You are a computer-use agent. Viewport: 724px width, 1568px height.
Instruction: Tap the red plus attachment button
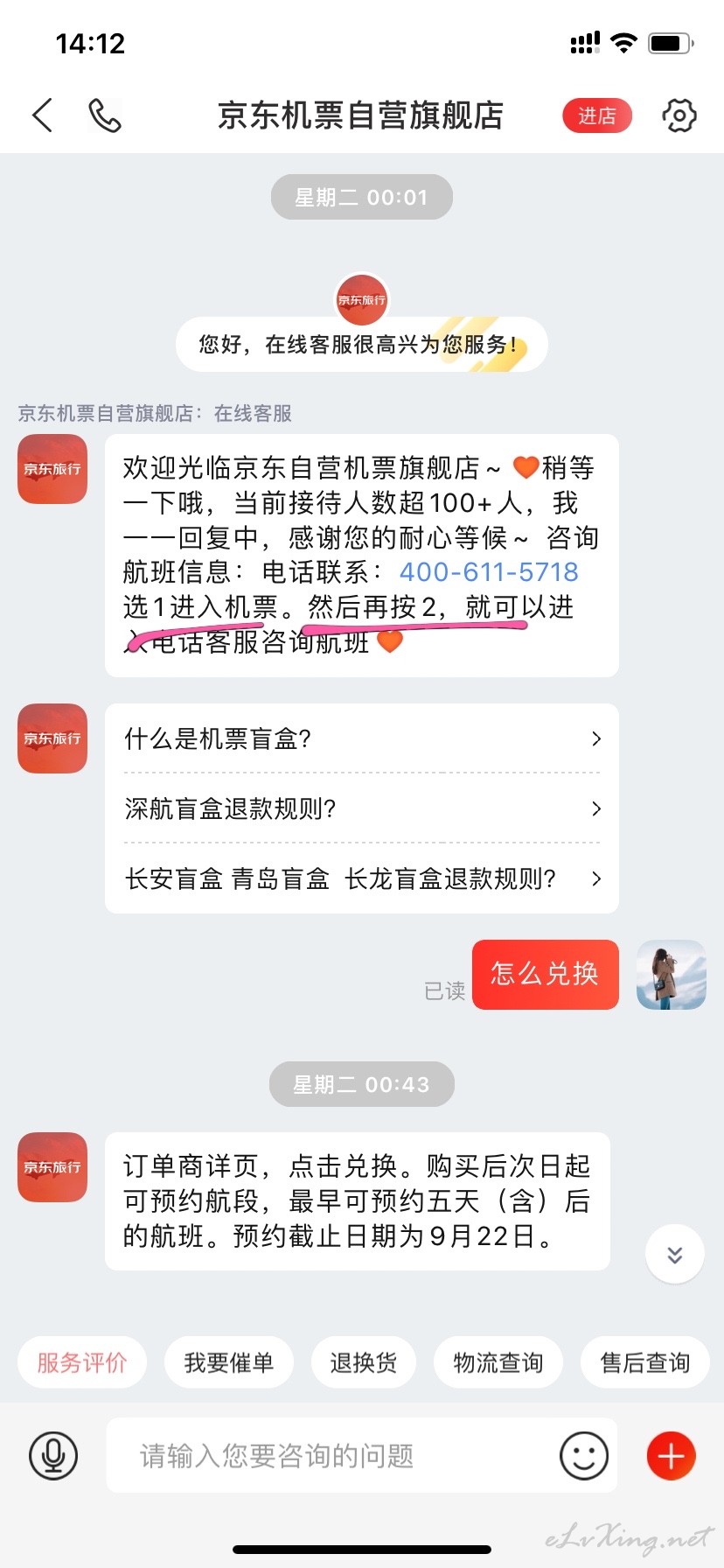tap(672, 1456)
